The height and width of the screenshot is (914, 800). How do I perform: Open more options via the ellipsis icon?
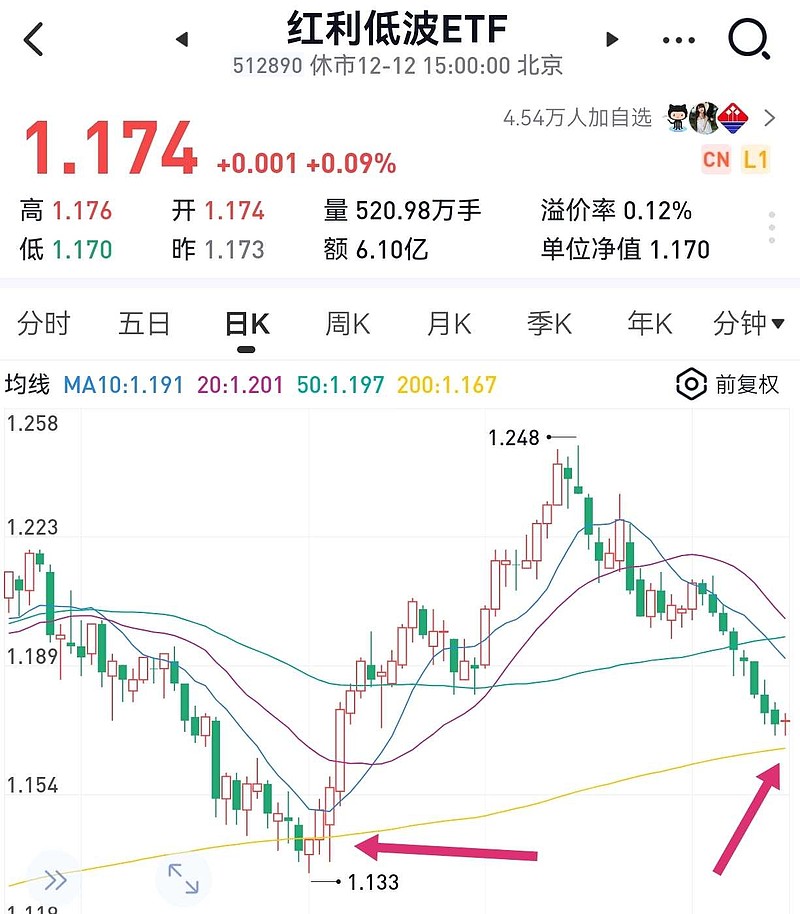click(678, 40)
